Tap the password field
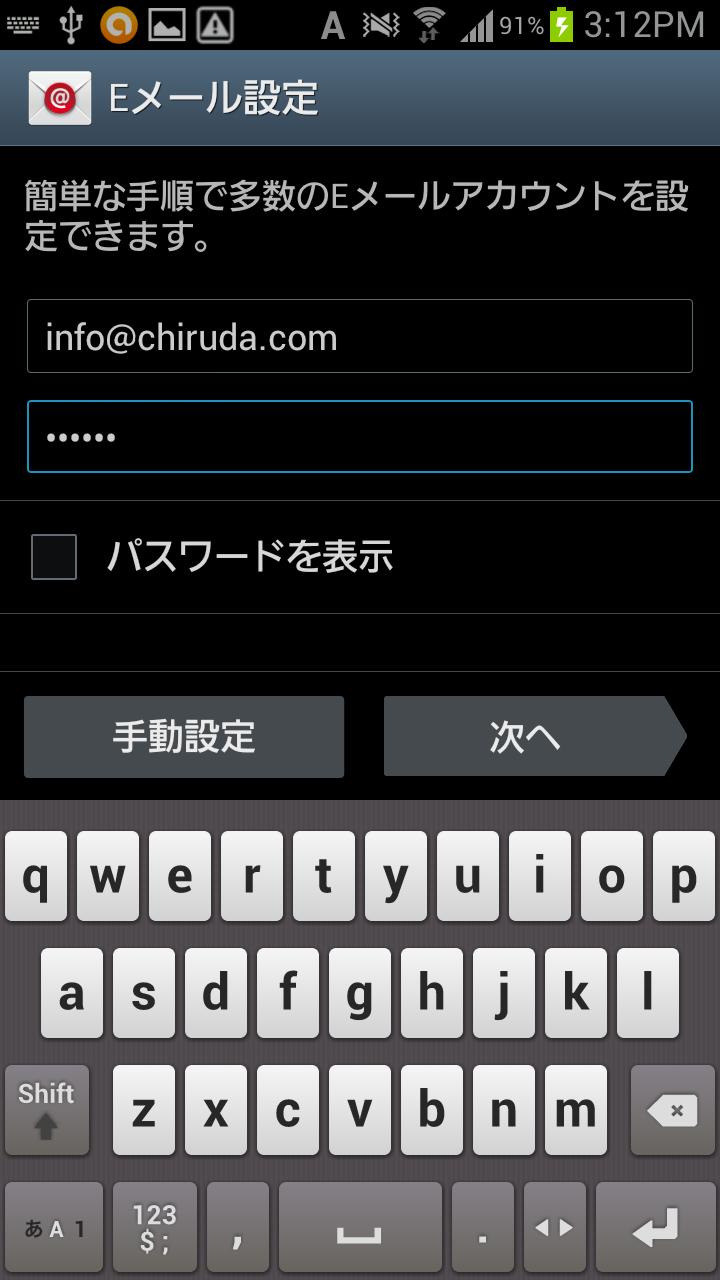The height and width of the screenshot is (1280, 720). click(x=360, y=436)
